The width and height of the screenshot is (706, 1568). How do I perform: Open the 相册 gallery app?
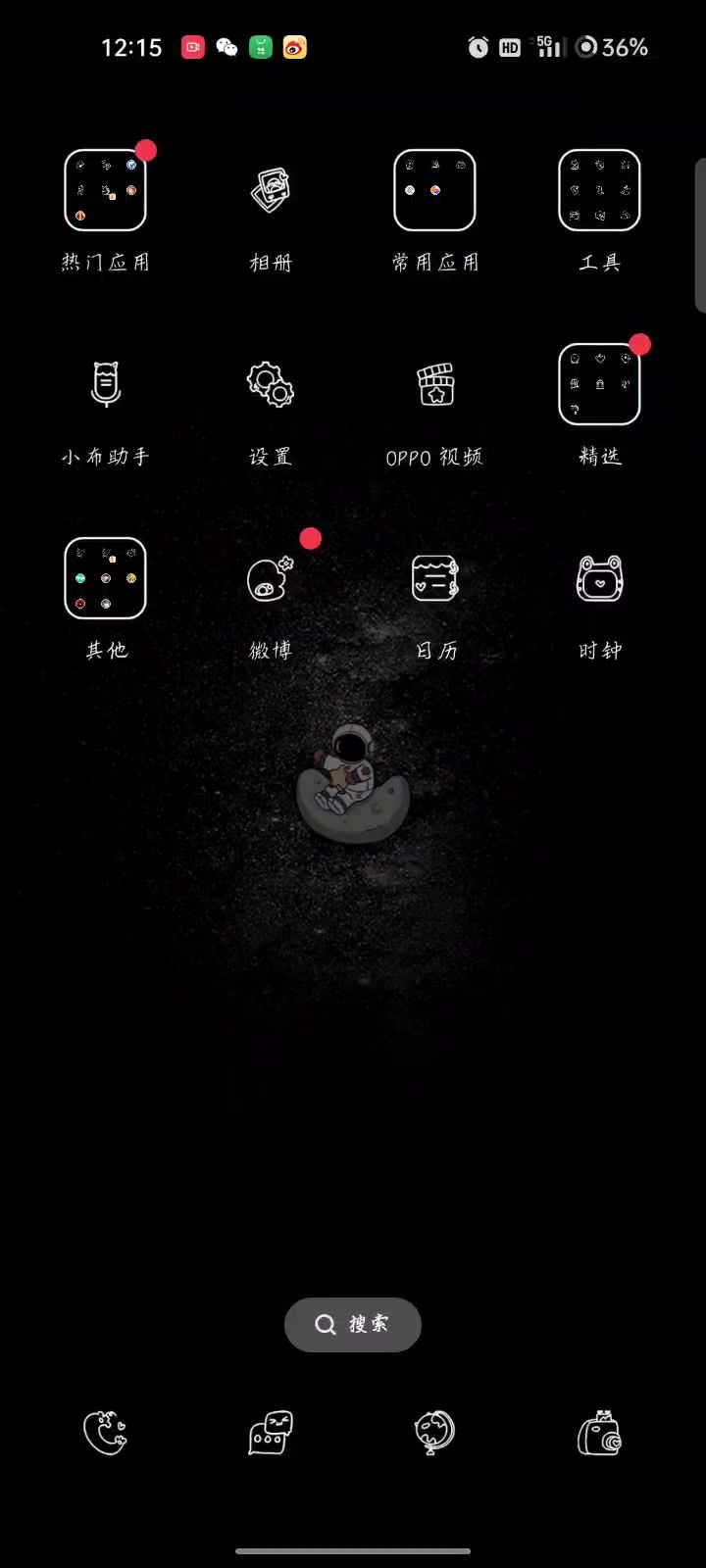pyautogui.click(x=270, y=190)
